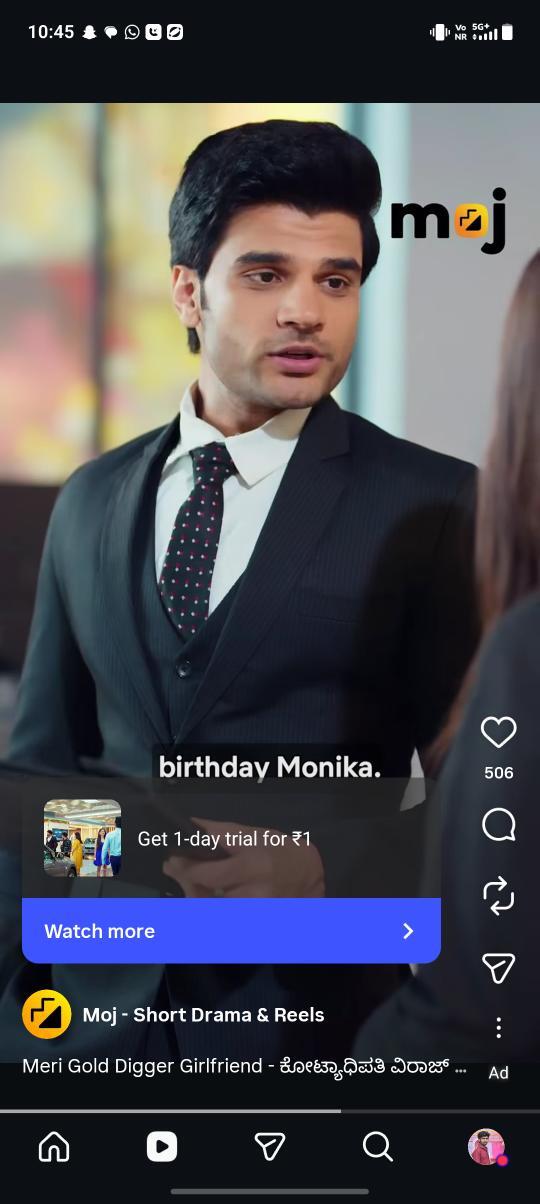Open Moj - Short Drama & Reels profile

pyautogui.click(x=203, y=1015)
